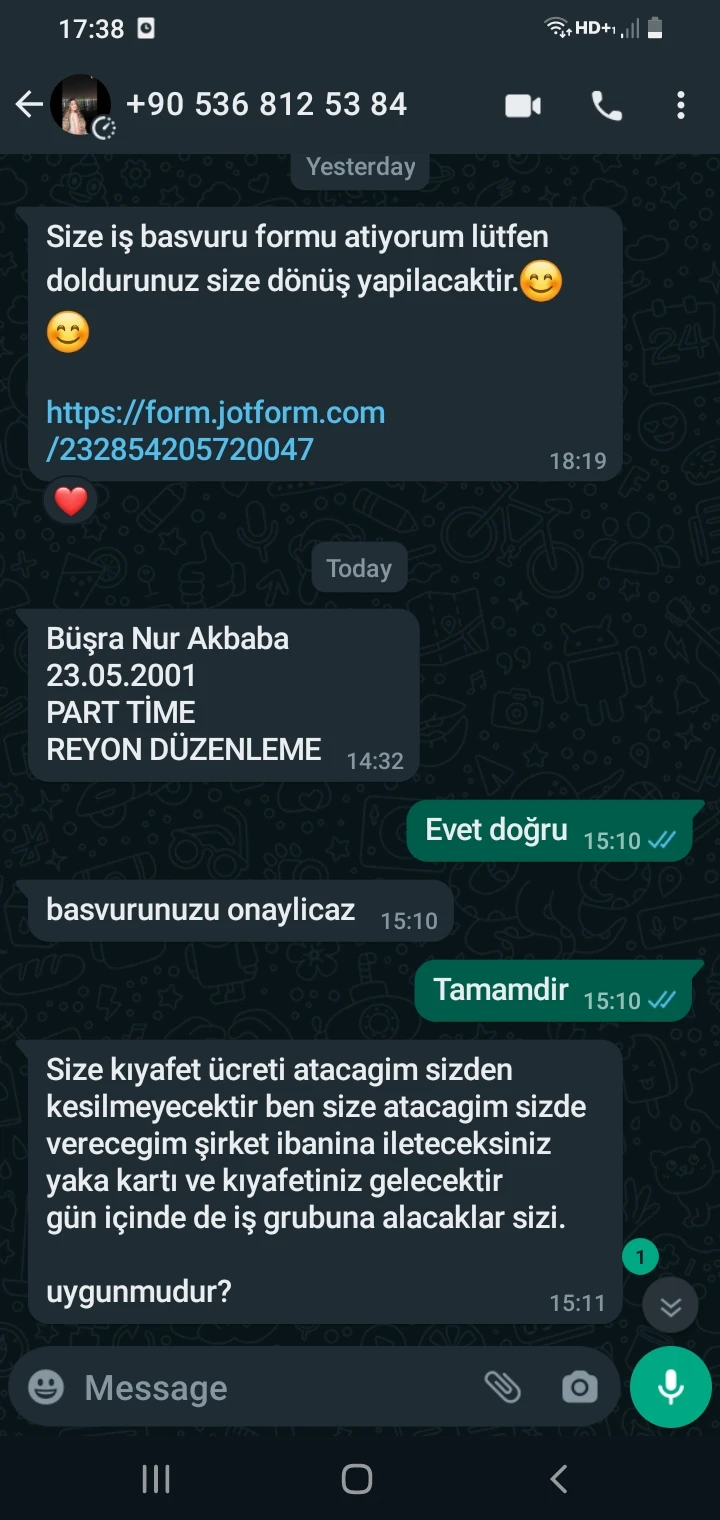
Task: Open the camera from the message bar
Action: pyautogui.click(x=580, y=1387)
